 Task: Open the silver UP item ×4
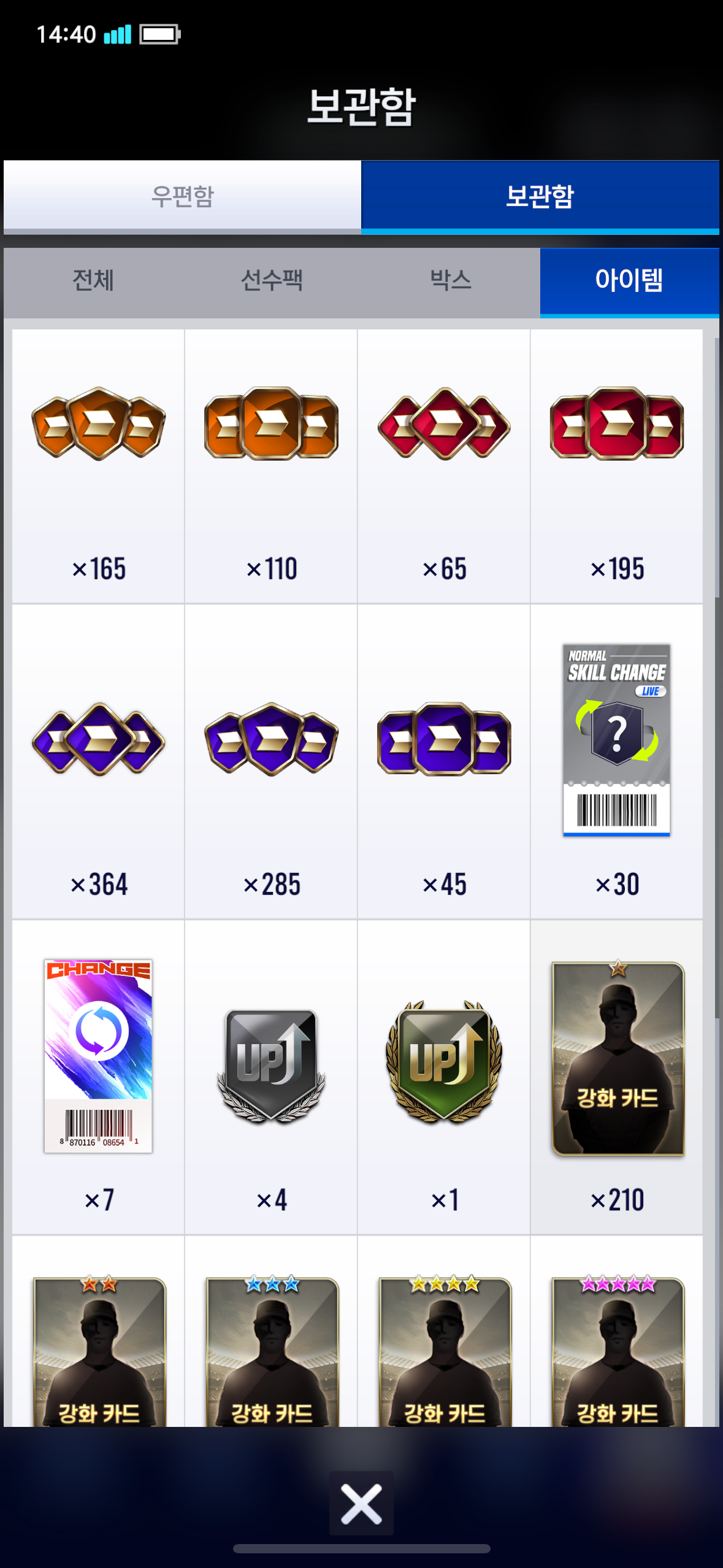click(x=271, y=1077)
